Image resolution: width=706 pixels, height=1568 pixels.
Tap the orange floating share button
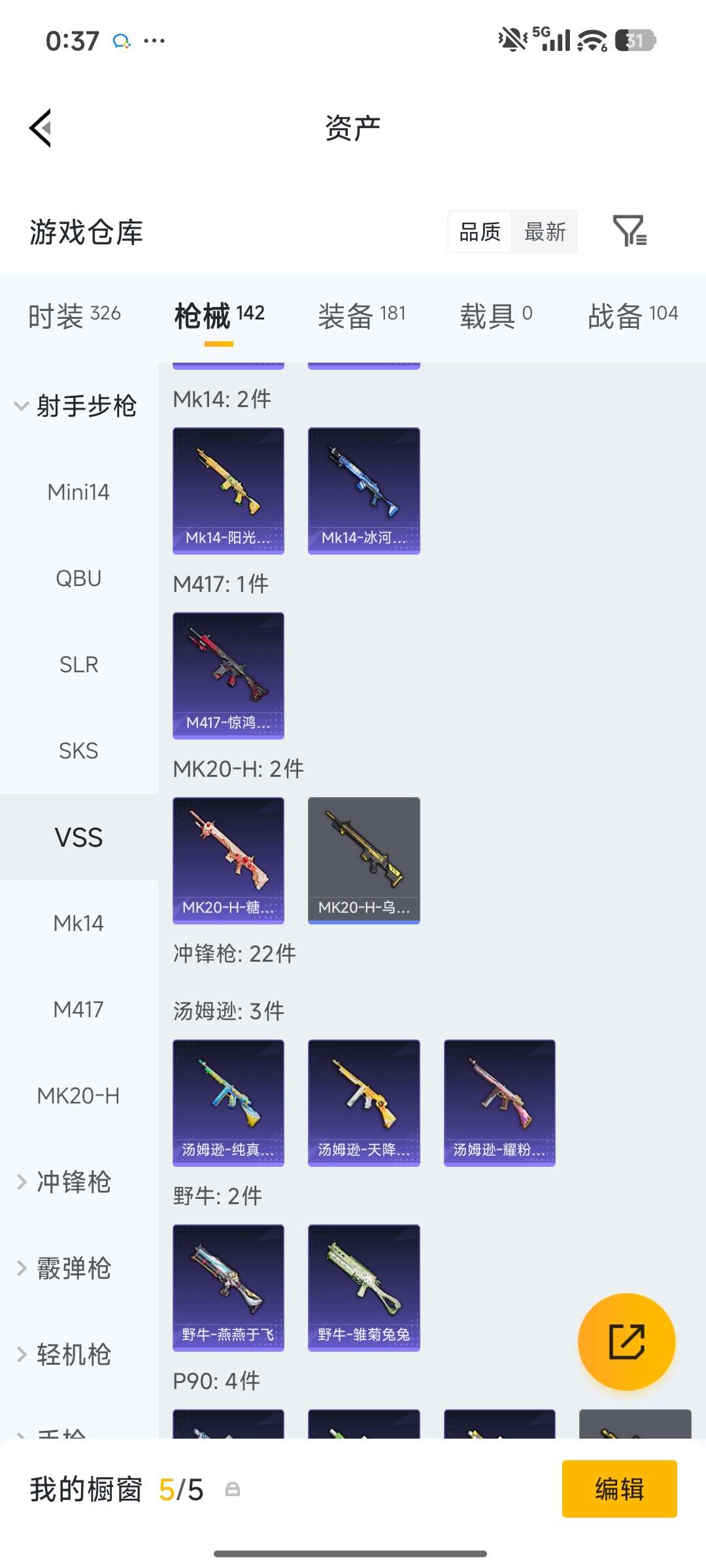(626, 1341)
